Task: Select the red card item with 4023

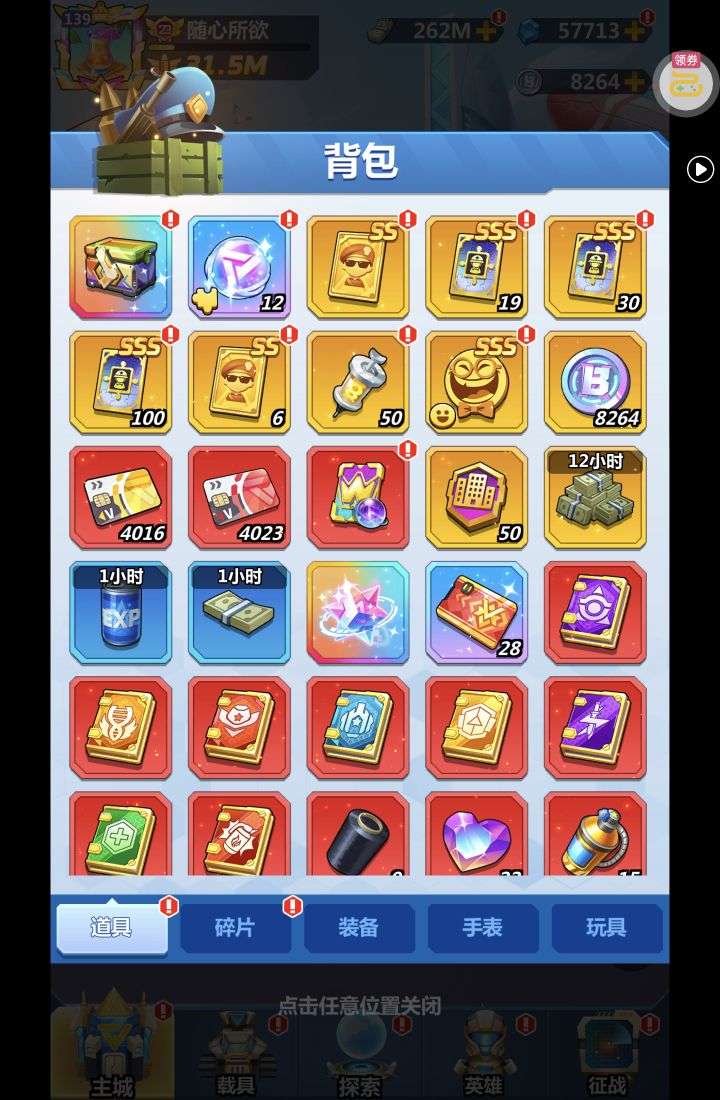Action: tap(239, 497)
